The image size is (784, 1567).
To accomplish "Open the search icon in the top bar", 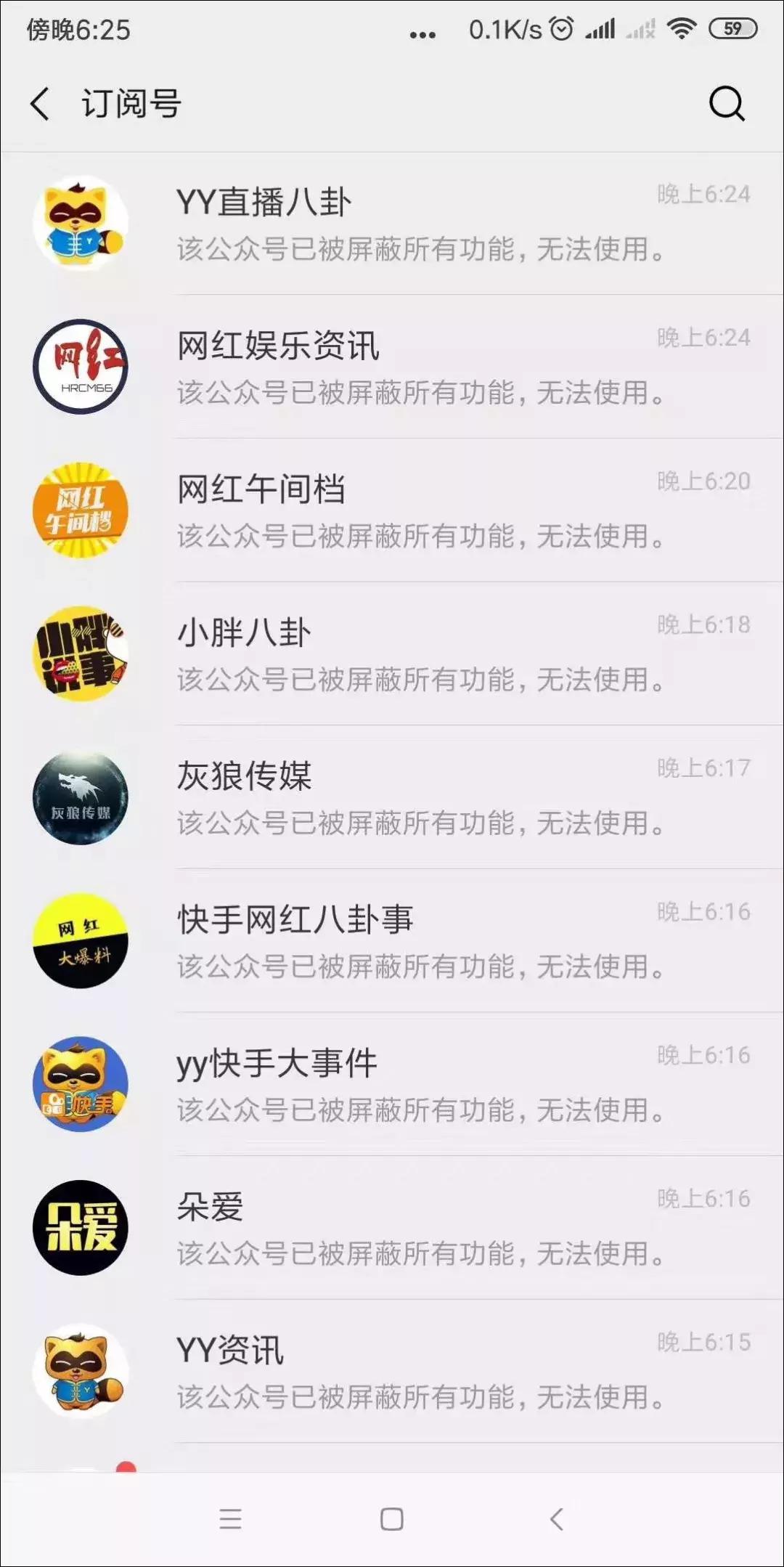I will coord(726,103).
